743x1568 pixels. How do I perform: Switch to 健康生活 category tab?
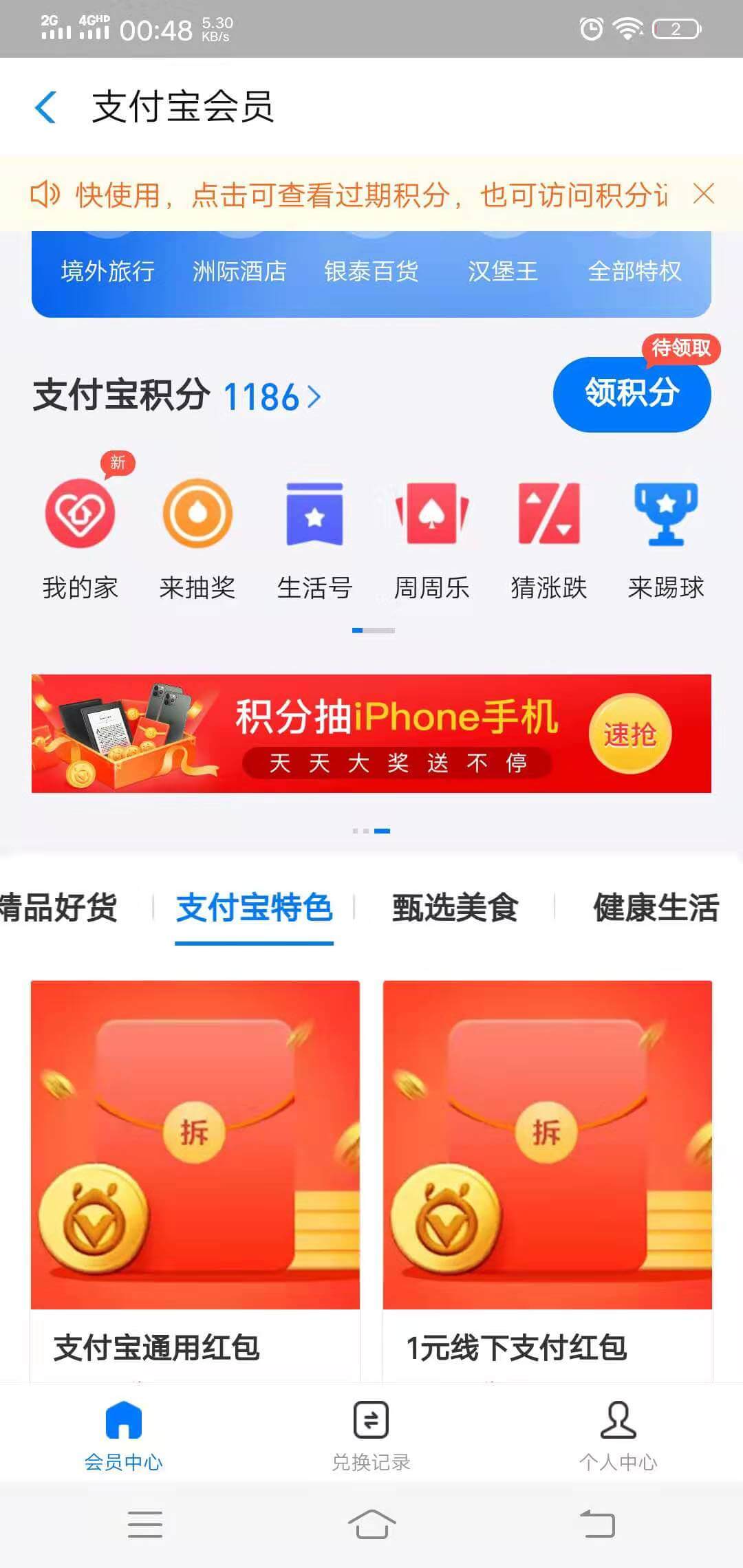[x=656, y=907]
